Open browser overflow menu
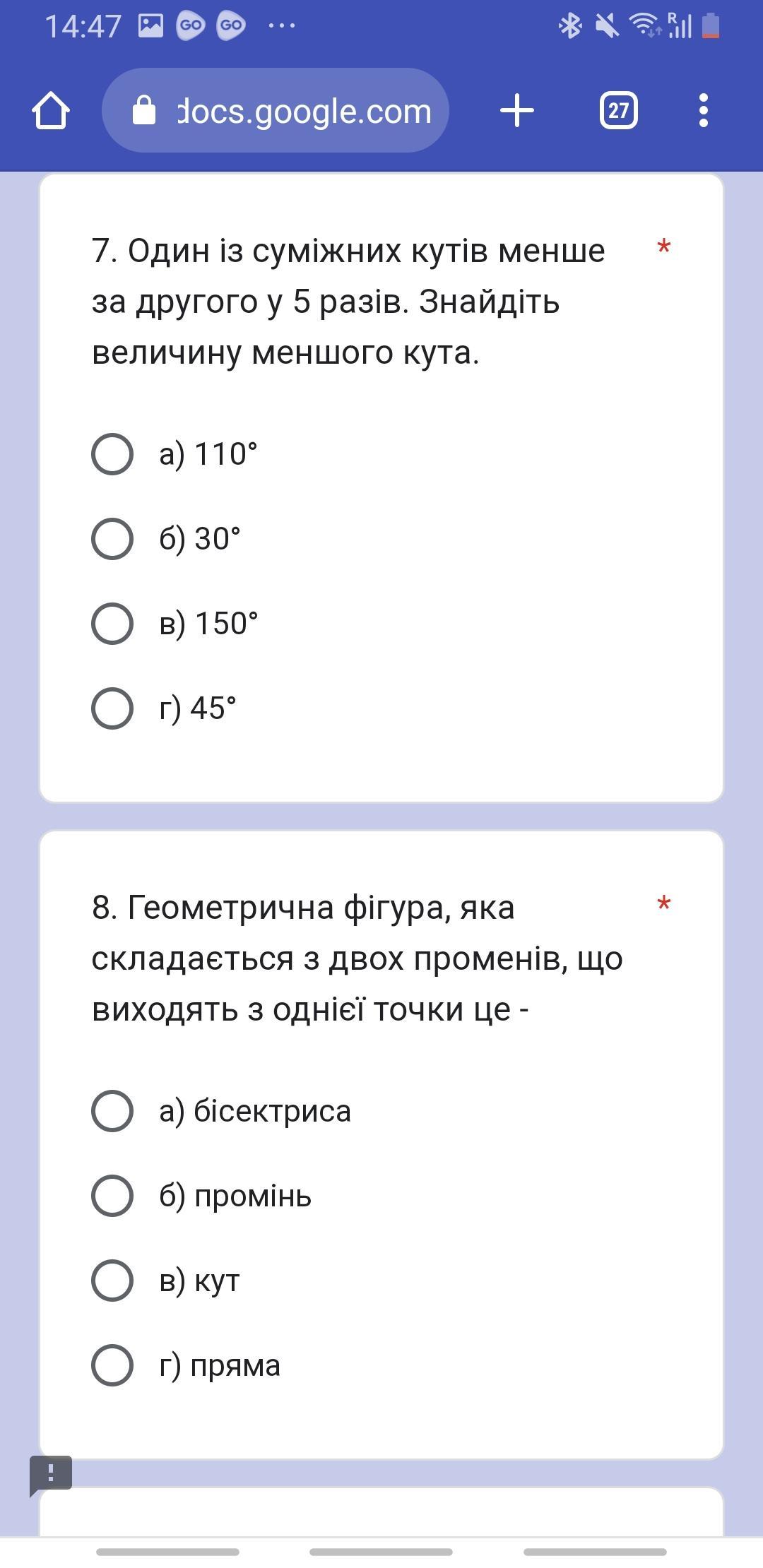Viewport: 763px width, 1568px height. (x=703, y=110)
